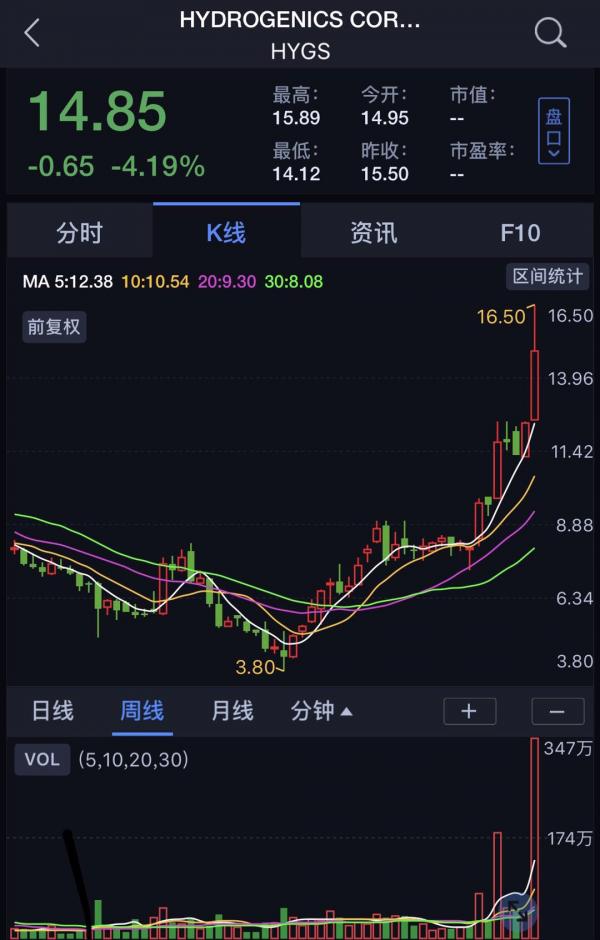Select the K线 chart tab
Screen dimensions: 600x940
(226, 233)
